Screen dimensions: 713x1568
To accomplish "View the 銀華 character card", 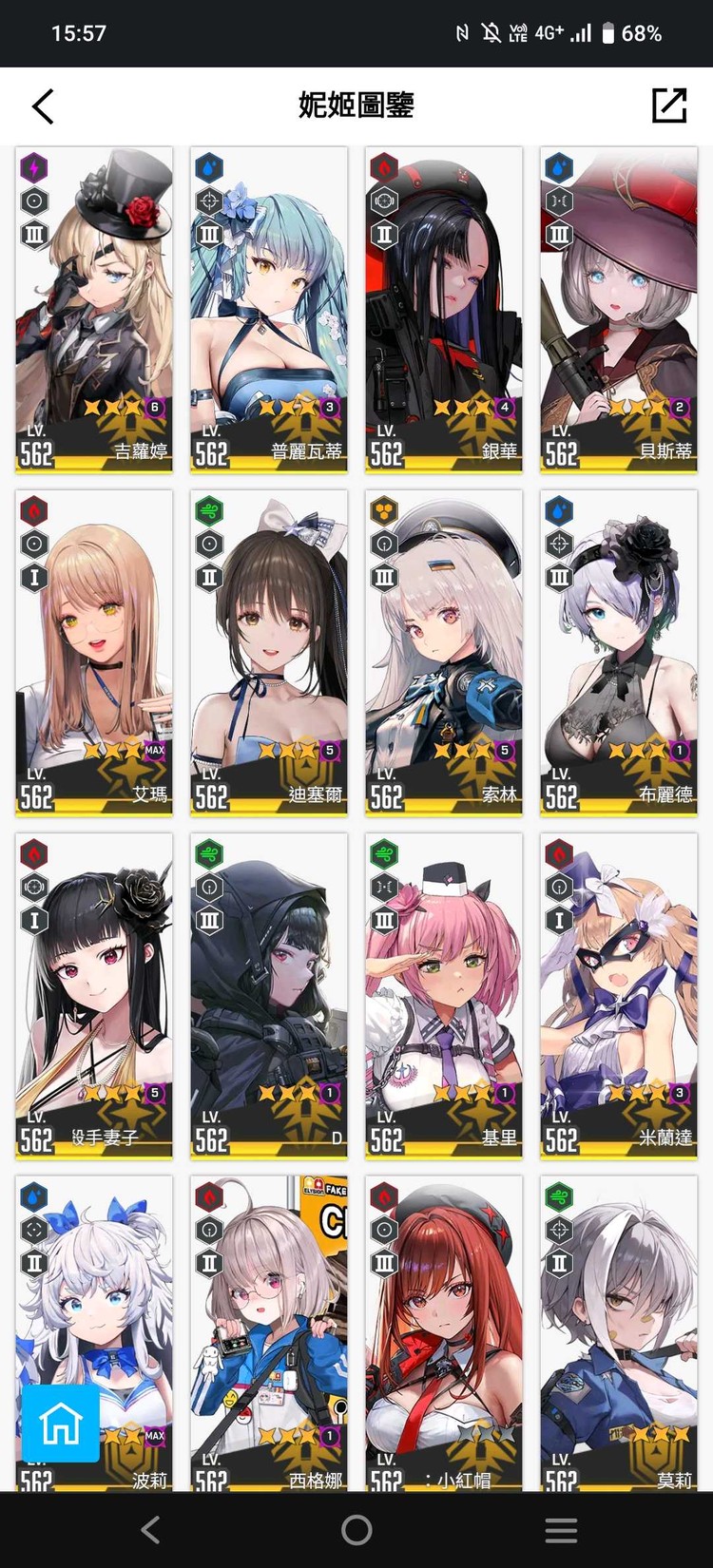I will (x=444, y=310).
